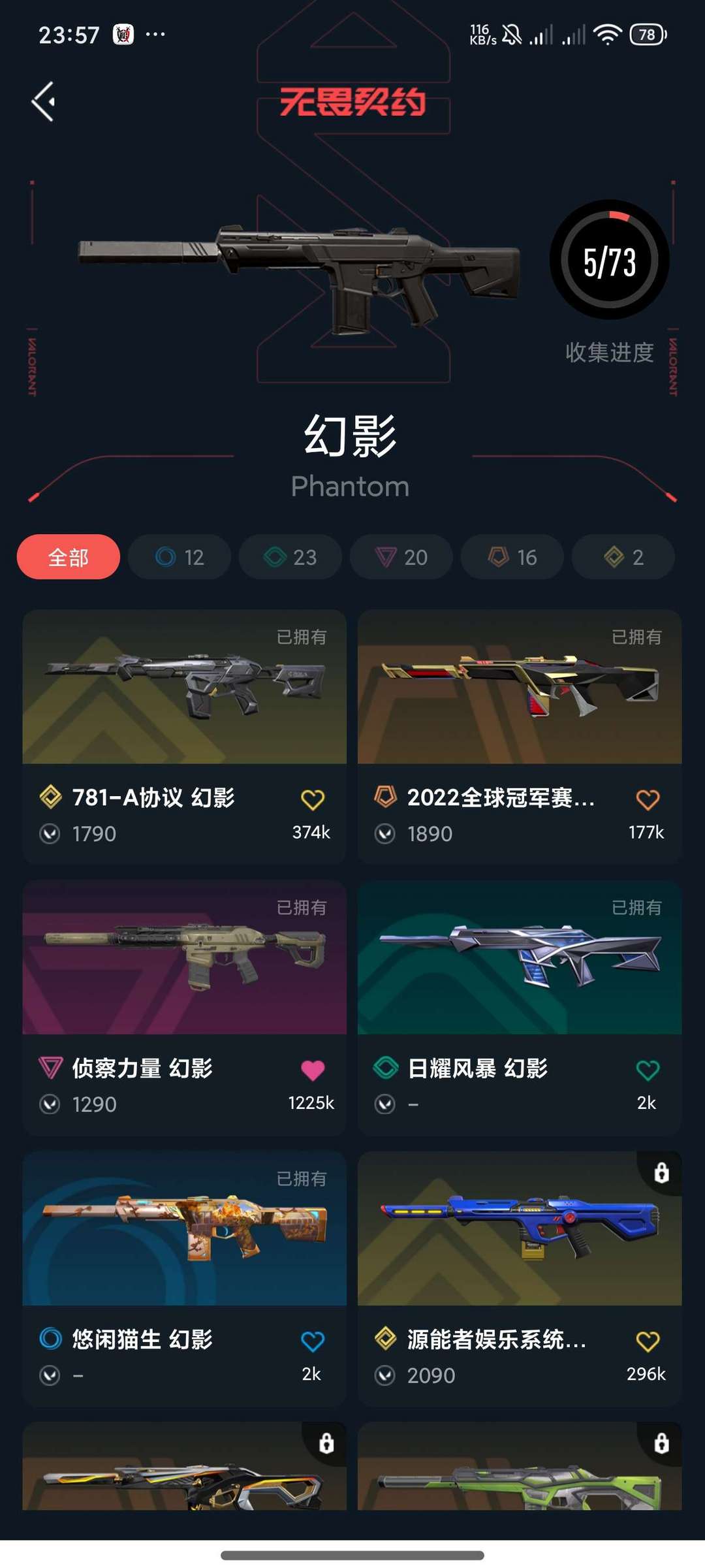Open the 侦察力量 幻影 skin card
Image resolution: width=705 pixels, height=1568 pixels.
click(x=185, y=1008)
